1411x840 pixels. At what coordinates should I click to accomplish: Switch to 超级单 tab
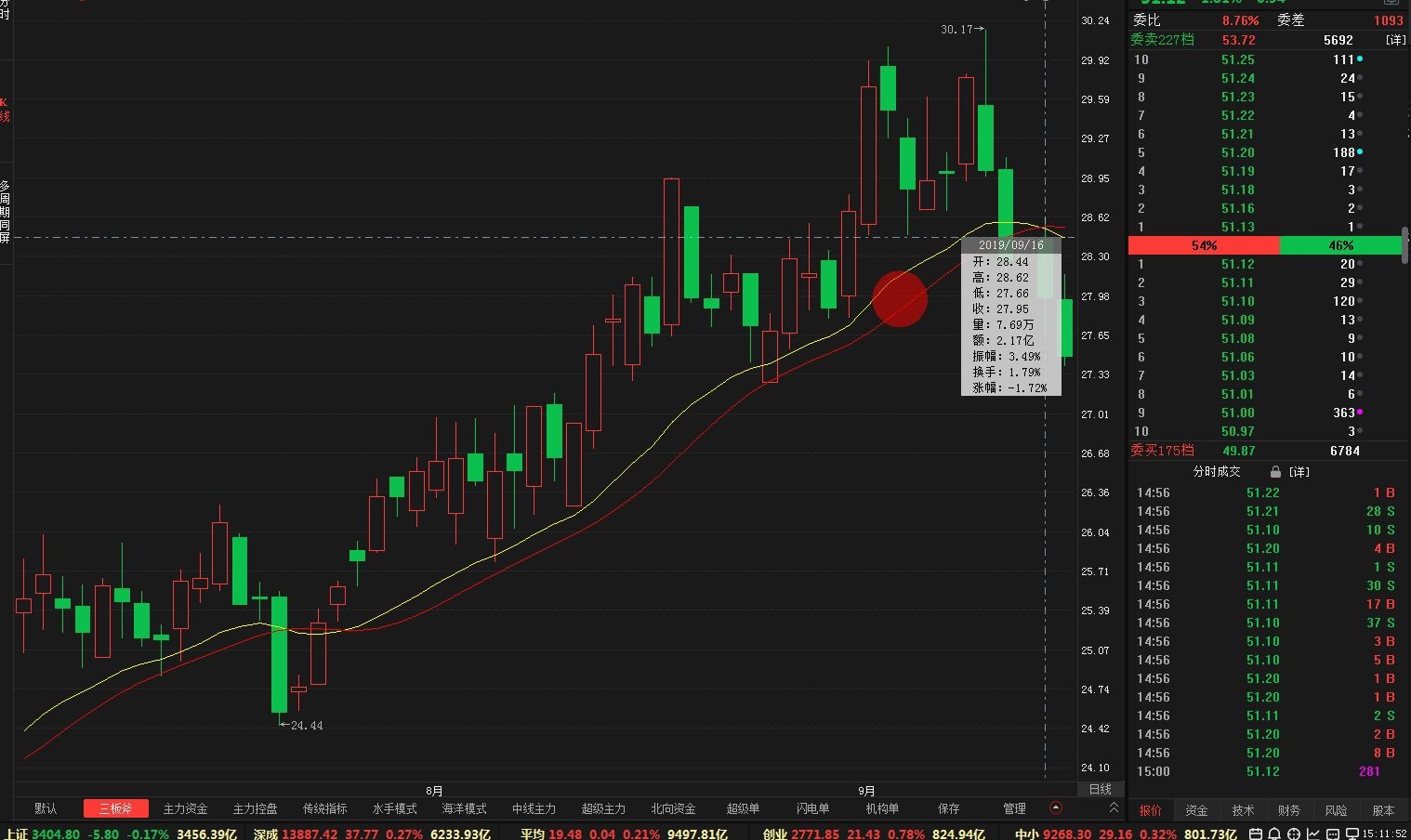(x=743, y=808)
